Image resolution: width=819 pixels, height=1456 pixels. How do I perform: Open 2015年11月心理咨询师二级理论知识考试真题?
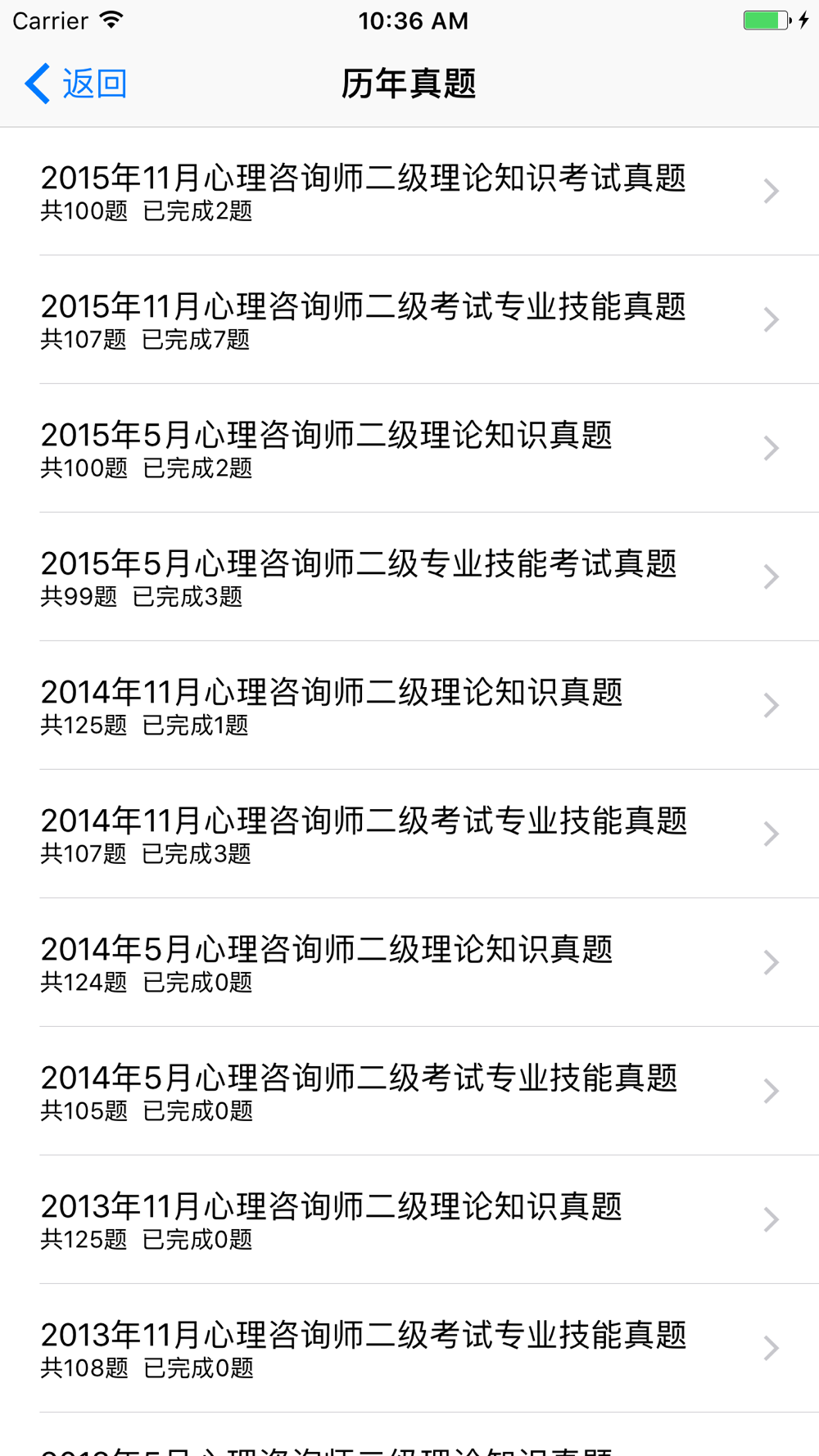coord(409,192)
